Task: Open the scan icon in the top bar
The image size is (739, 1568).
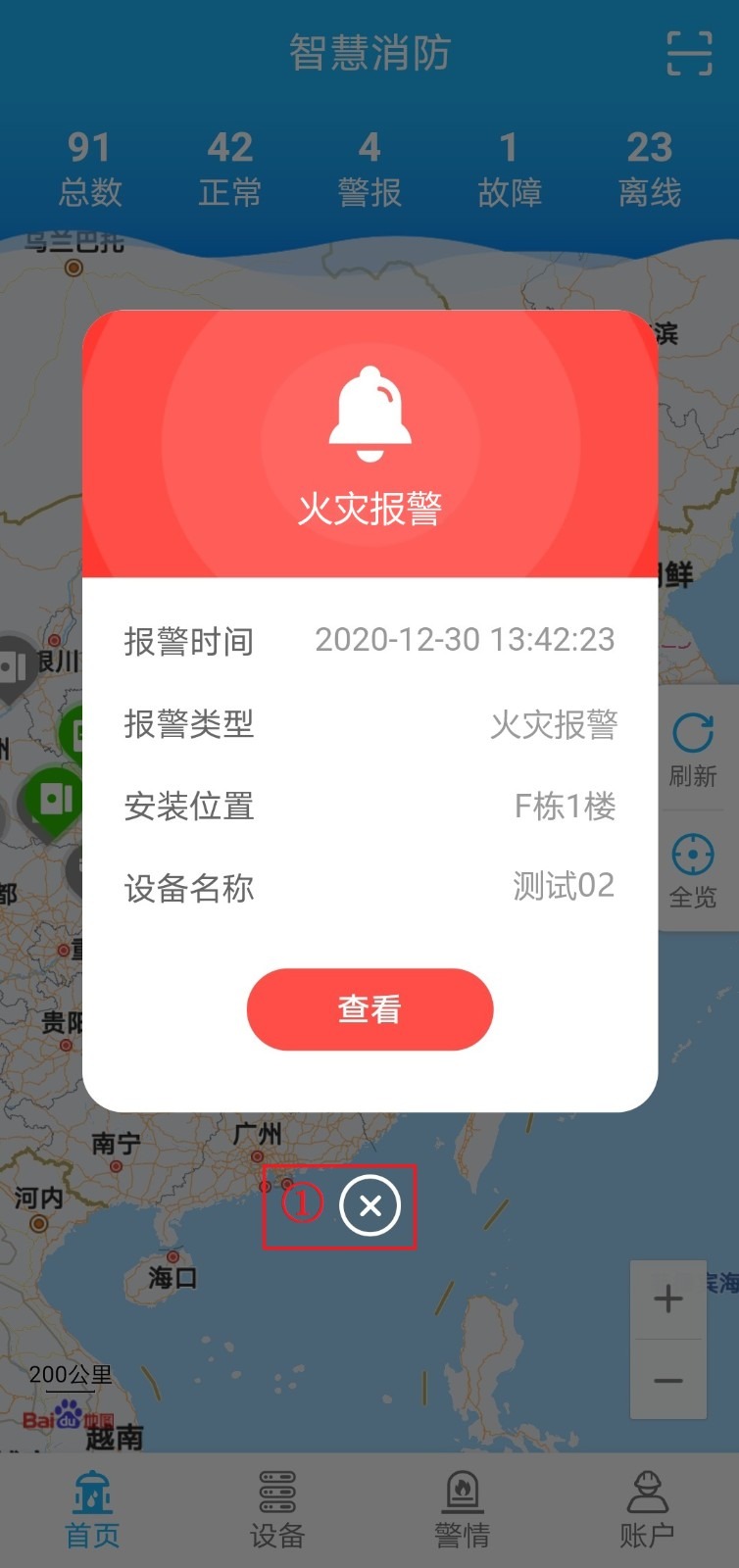Action: [x=689, y=53]
